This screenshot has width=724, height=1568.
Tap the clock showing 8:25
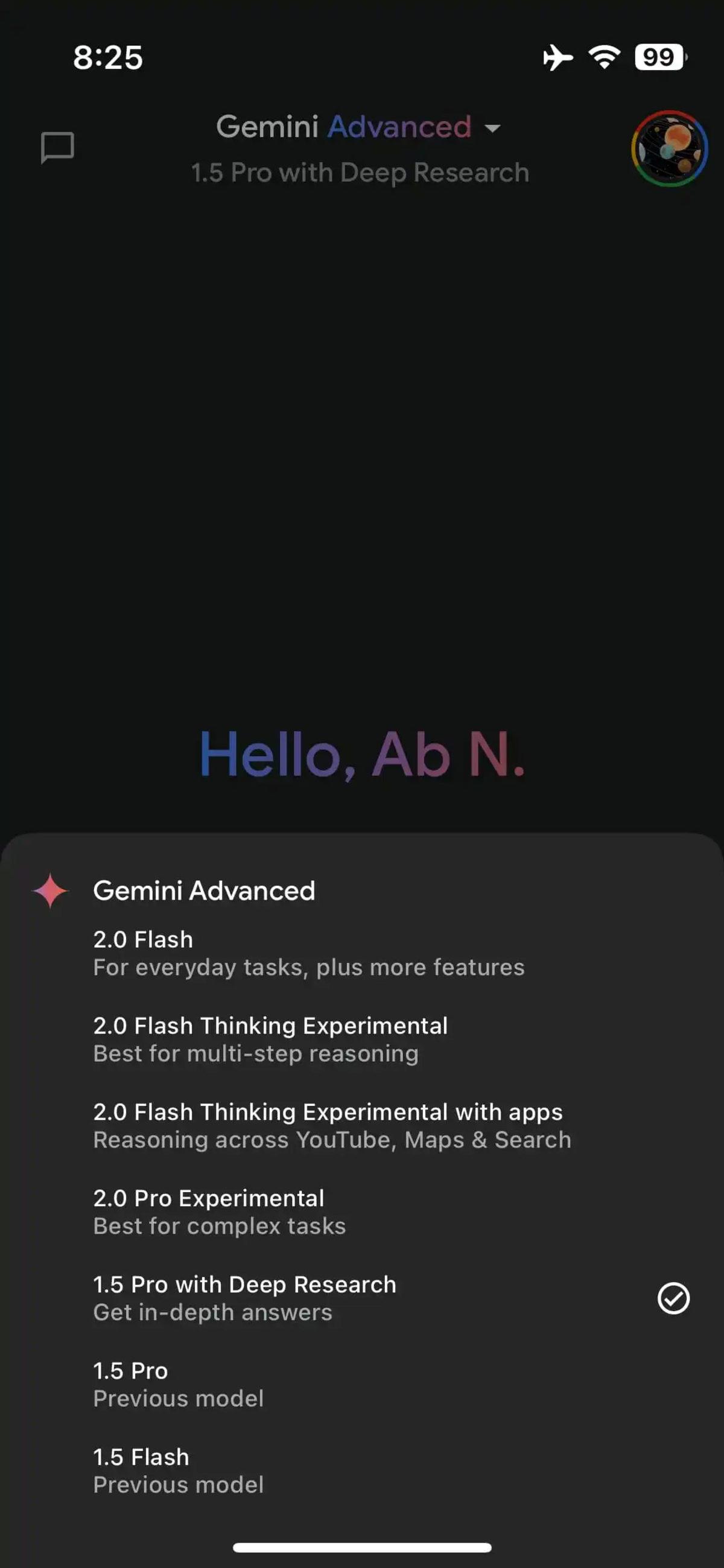pyautogui.click(x=109, y=58)
